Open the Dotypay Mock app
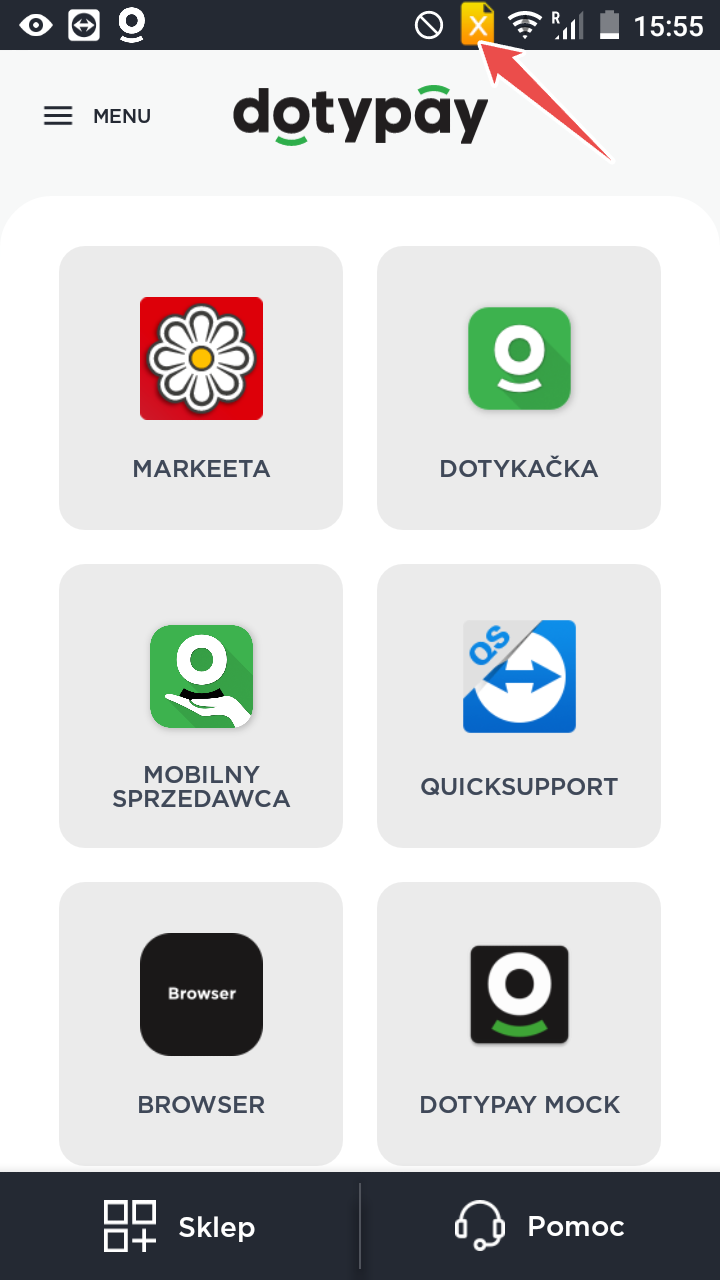 519,1022
